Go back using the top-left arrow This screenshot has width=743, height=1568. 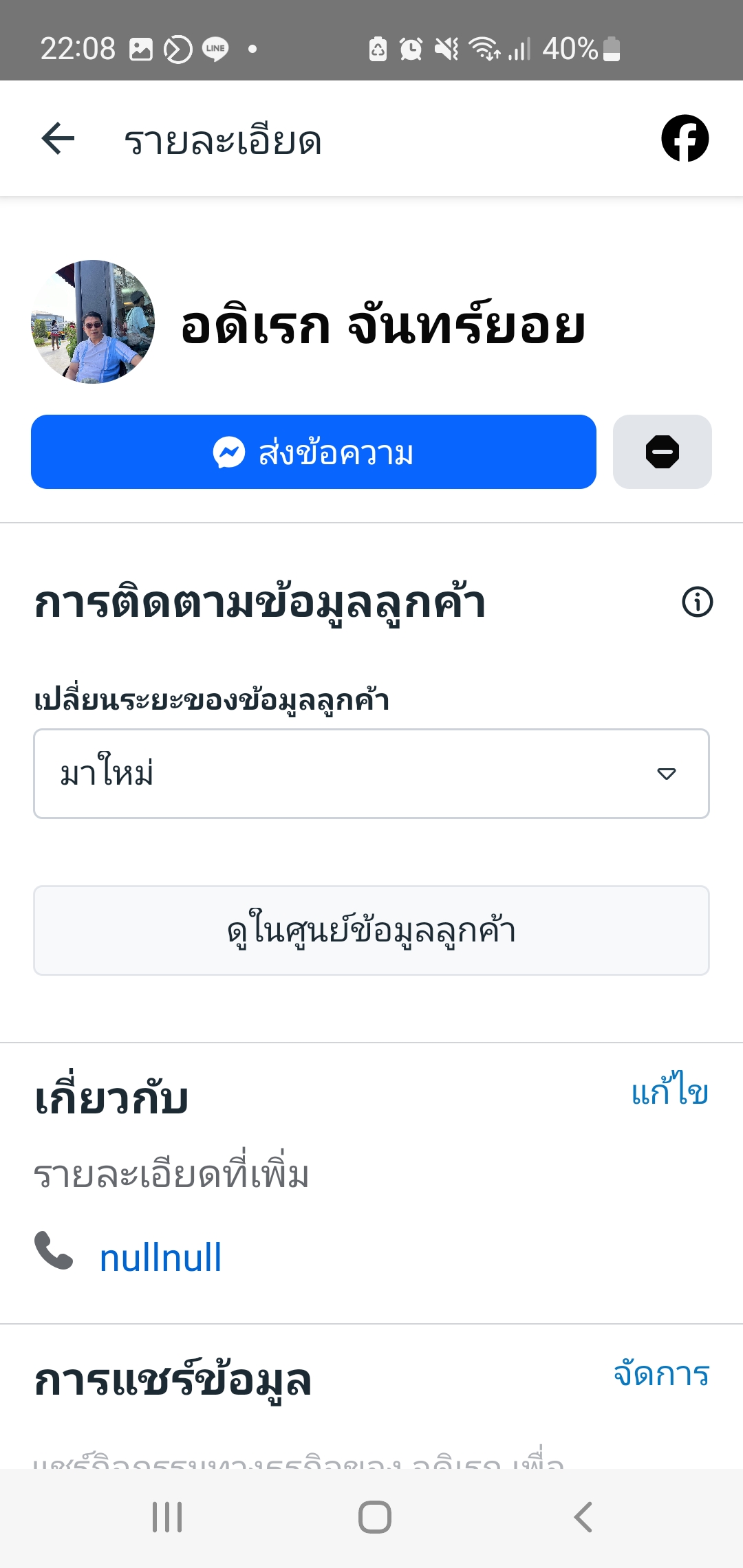(58, 139)
